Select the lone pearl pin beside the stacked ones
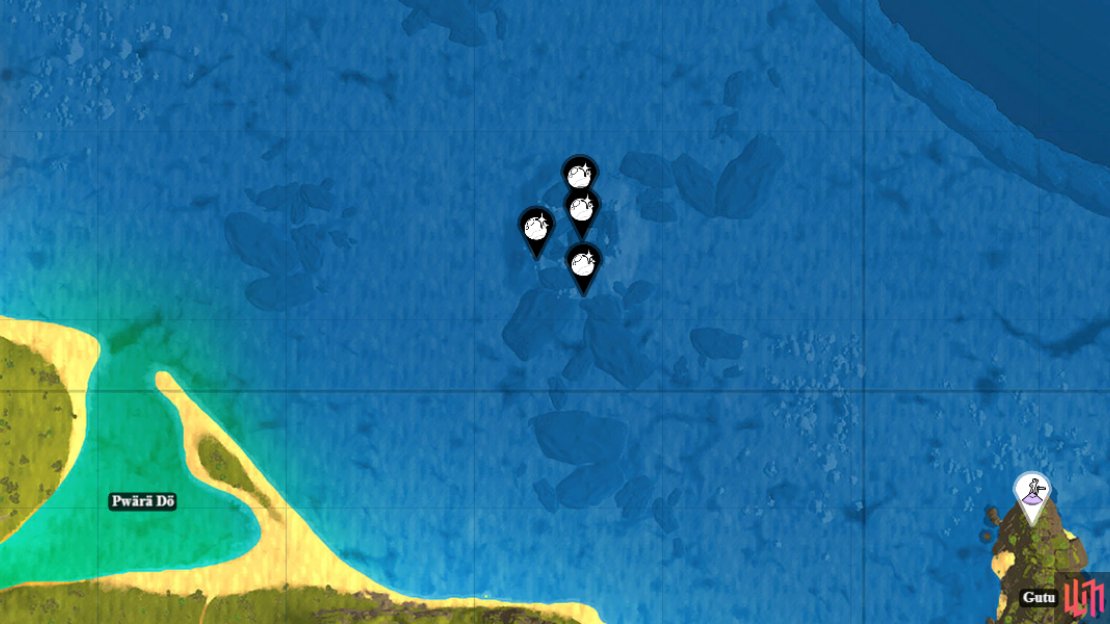This screenshot has width=1110, height=624. (x=536, y=227)
